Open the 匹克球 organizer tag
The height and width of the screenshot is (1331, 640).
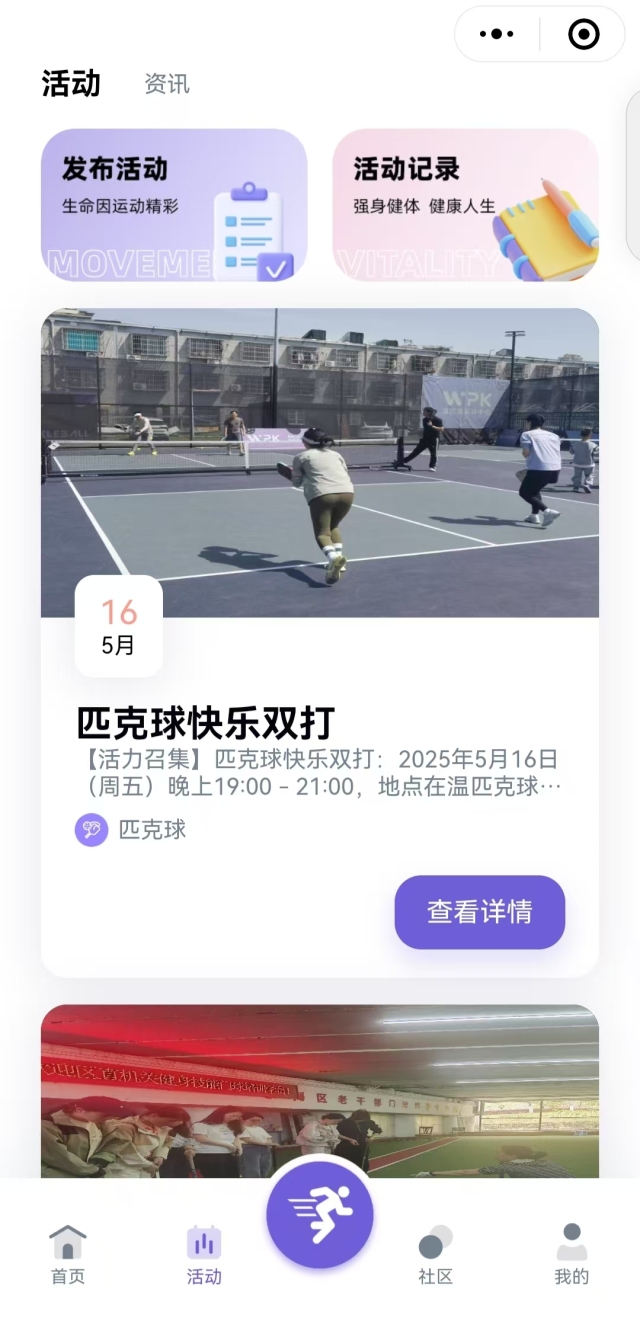[131, 829]
